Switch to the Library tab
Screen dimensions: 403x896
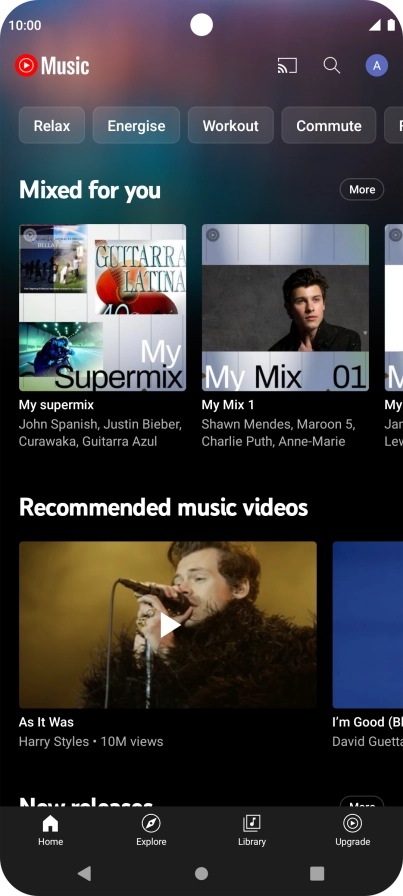252,830
